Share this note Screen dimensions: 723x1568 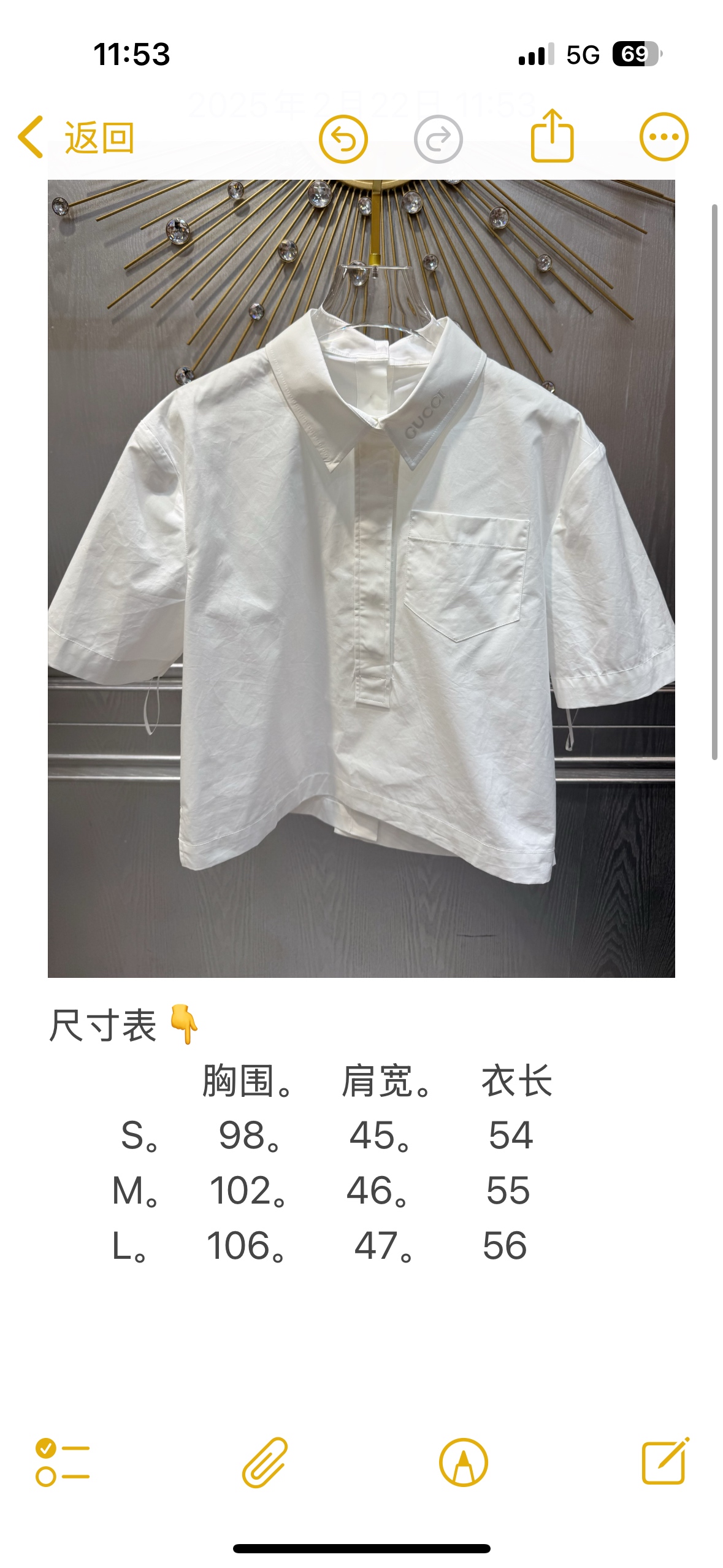pos(552,136)
